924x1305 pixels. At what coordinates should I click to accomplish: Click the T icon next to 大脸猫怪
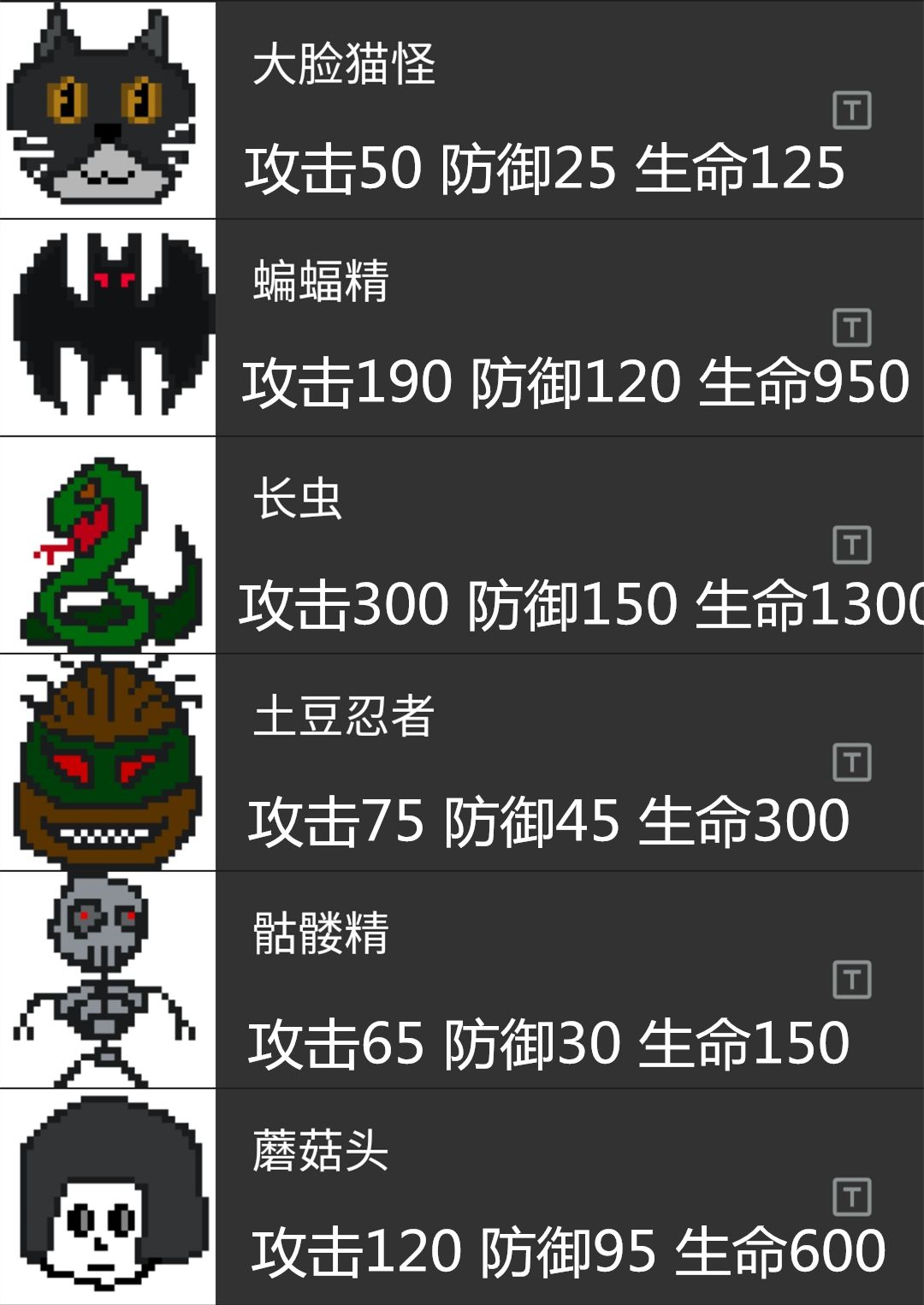[x=850, y=110]
